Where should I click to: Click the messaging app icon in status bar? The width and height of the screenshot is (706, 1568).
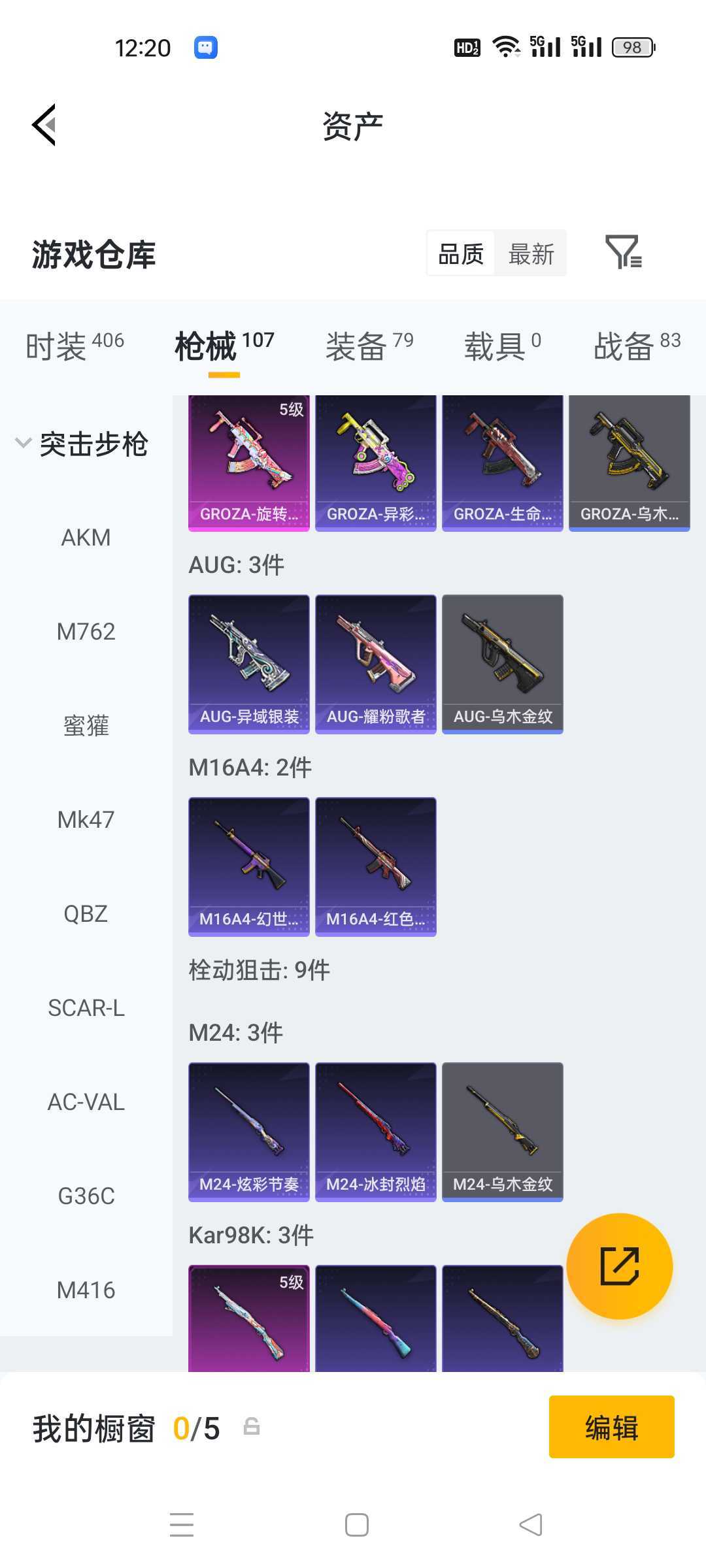205,46
